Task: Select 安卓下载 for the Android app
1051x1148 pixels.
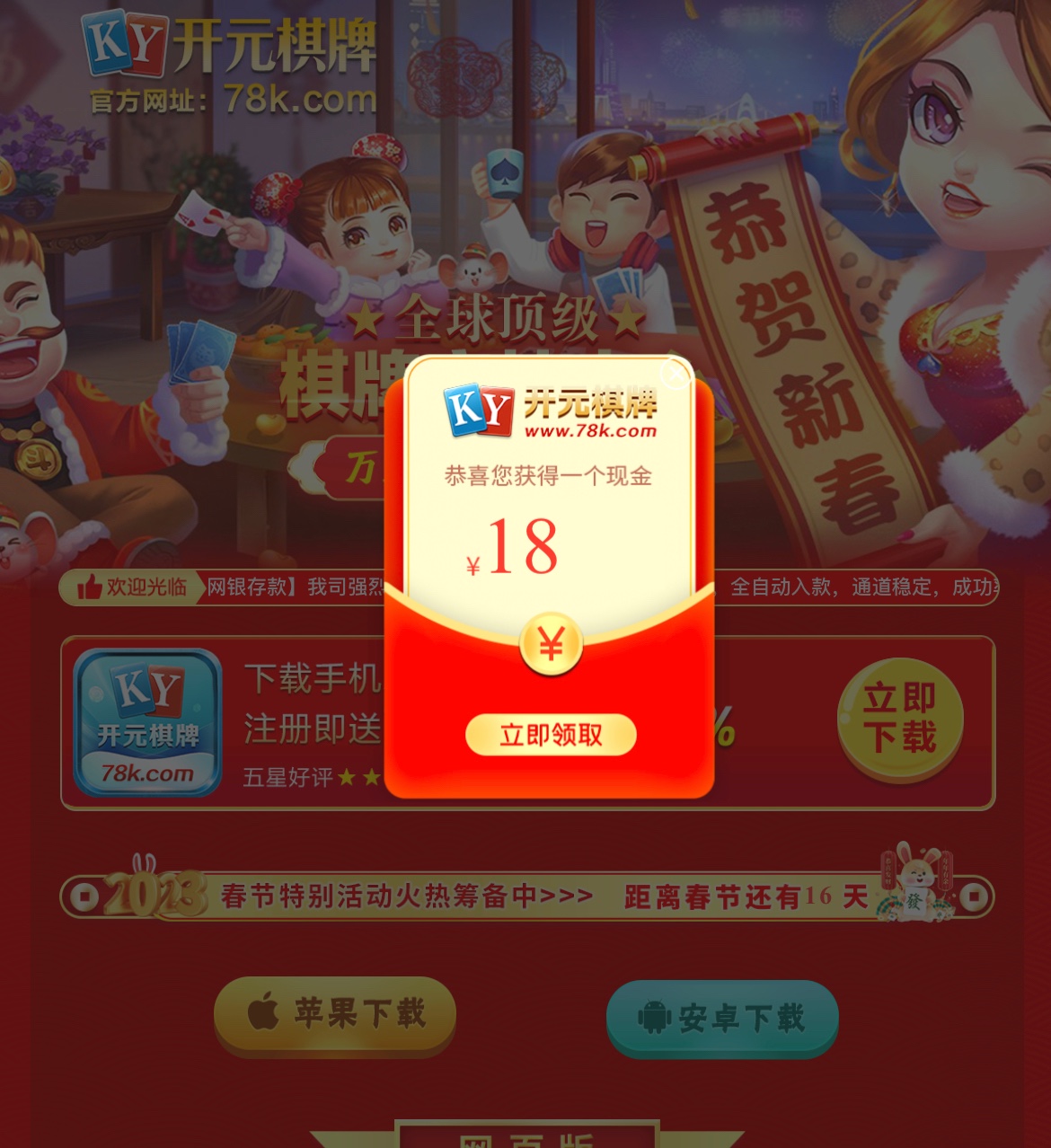Action: 722,1018
